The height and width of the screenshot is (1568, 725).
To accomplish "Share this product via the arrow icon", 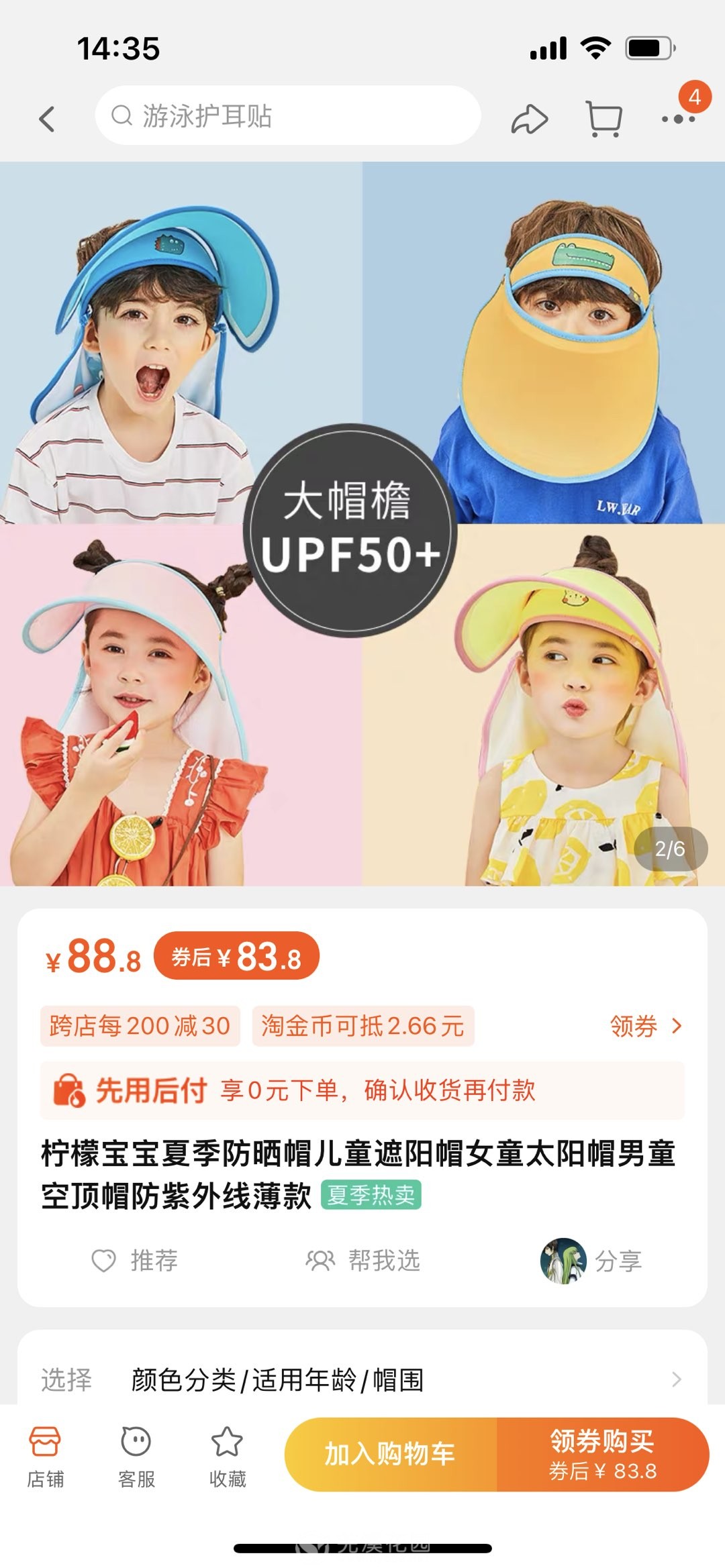I will (x=530, y=119).
